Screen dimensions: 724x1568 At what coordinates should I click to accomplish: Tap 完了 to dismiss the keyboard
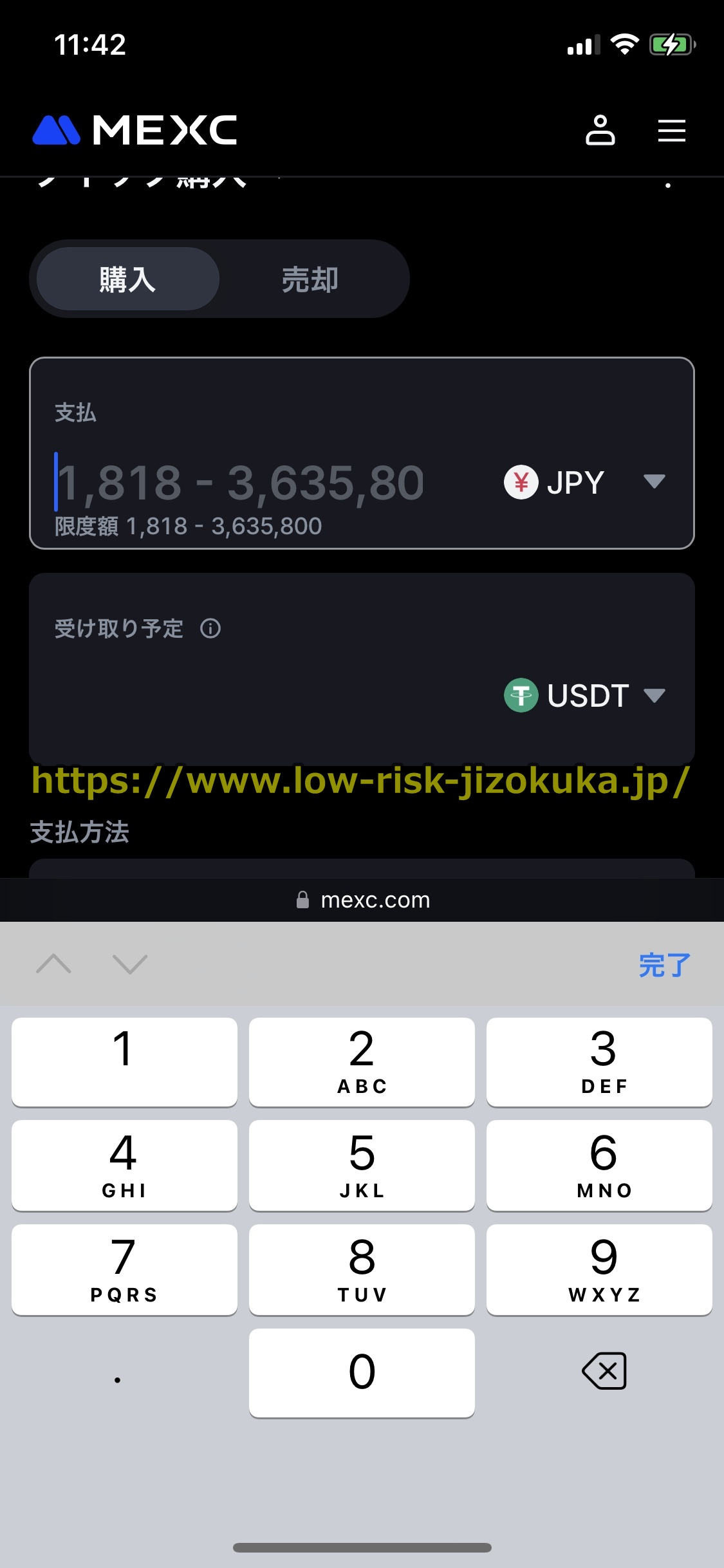tap(664, 965)
